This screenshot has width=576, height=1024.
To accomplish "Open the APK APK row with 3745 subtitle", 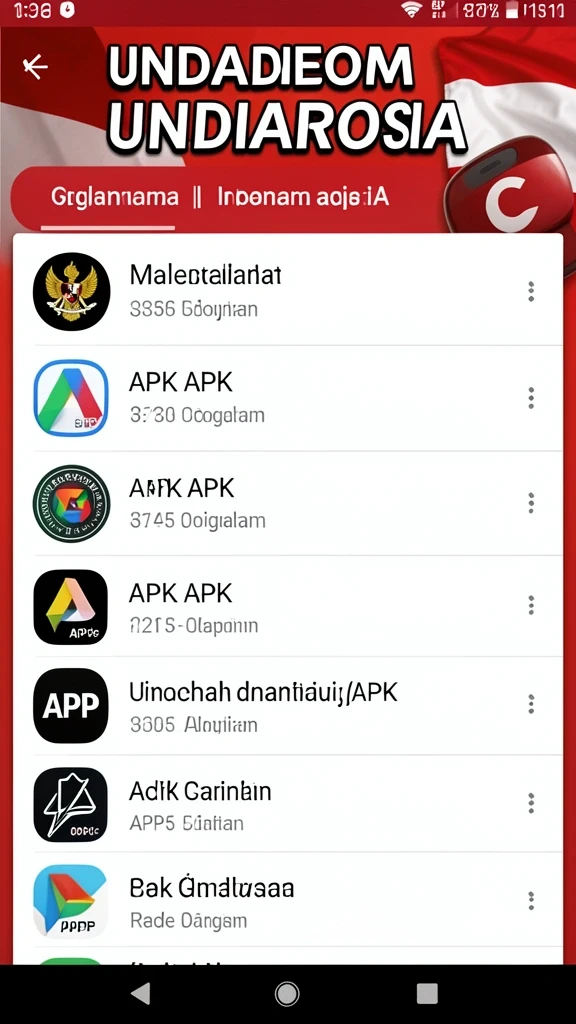I will [288, 504].
